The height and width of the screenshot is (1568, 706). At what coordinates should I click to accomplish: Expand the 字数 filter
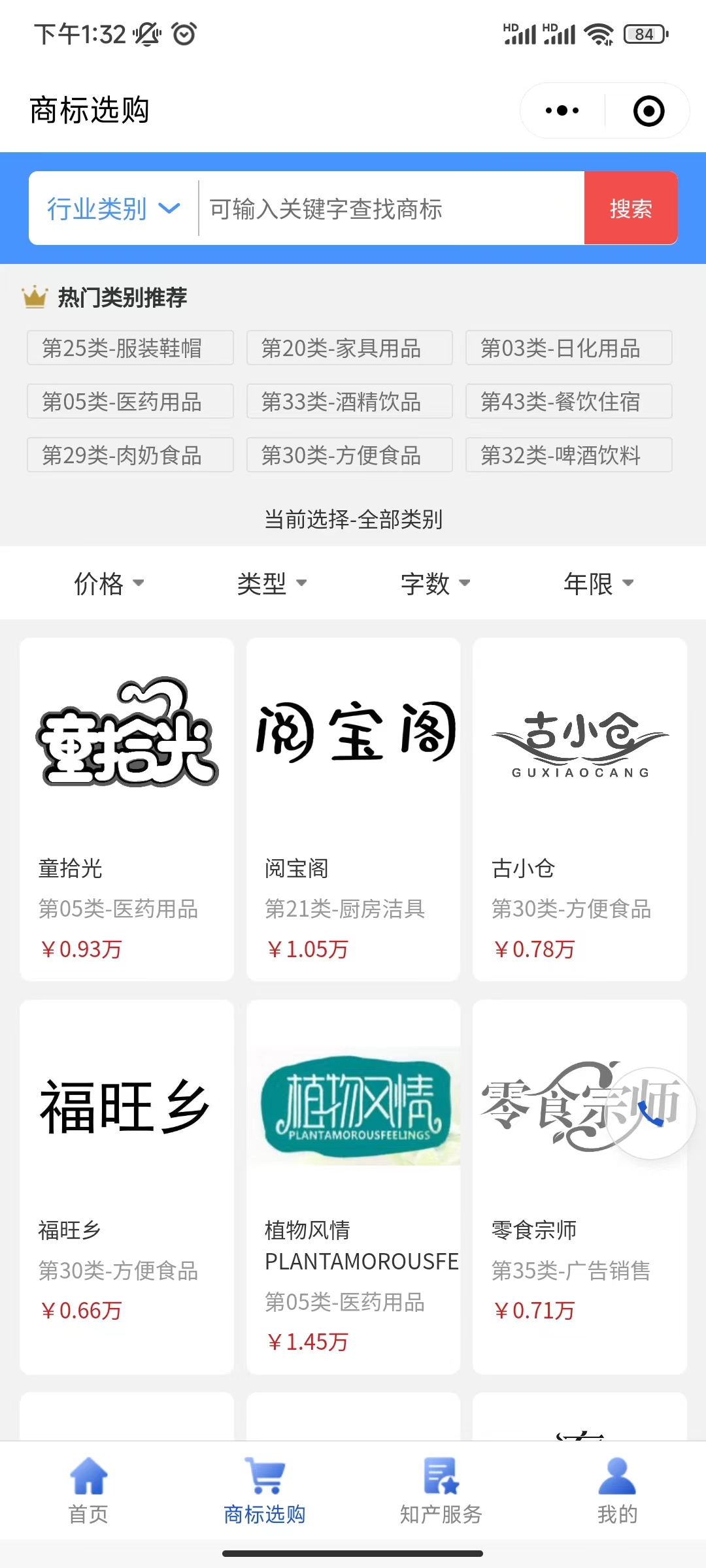[435, 583]
